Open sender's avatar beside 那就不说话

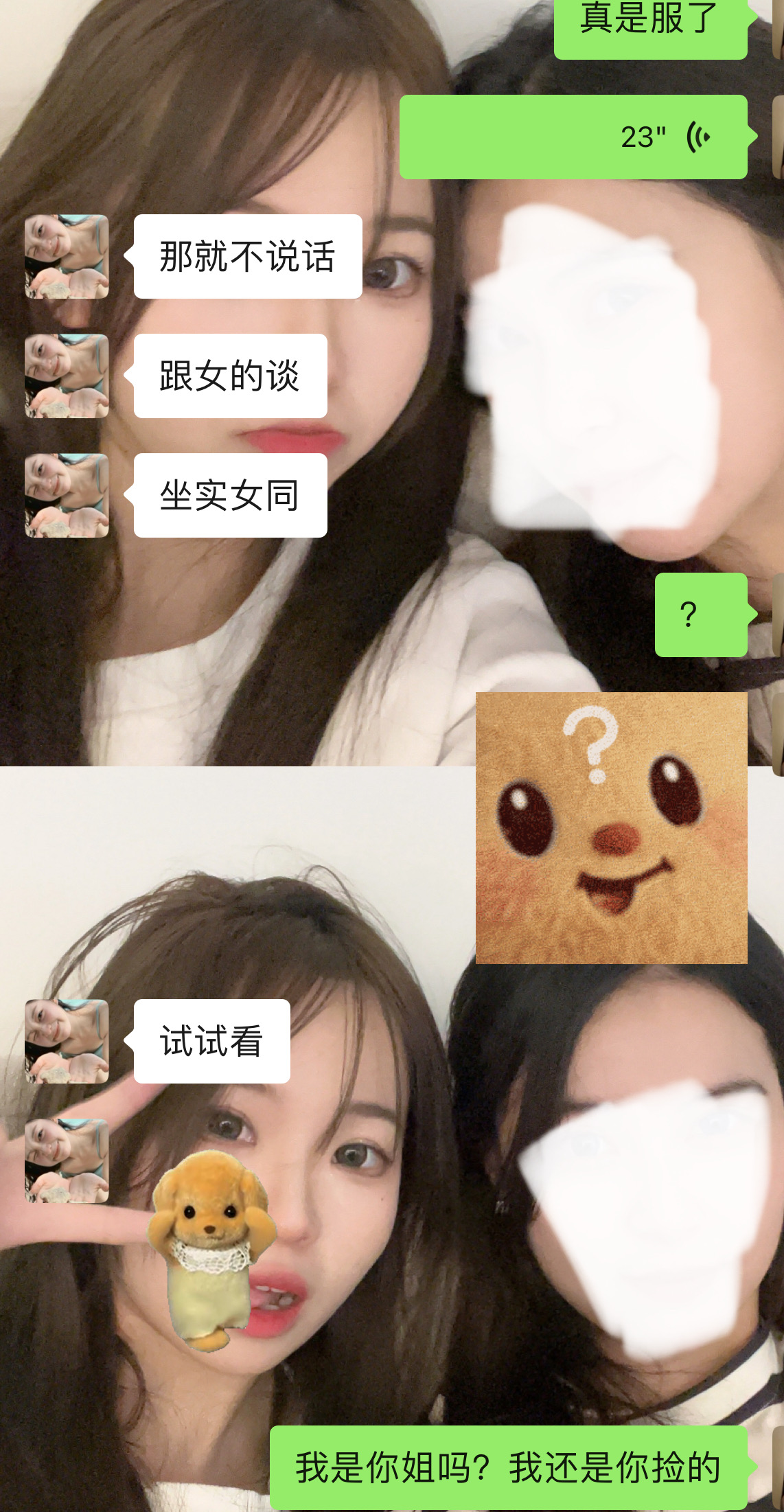(67, 257)
